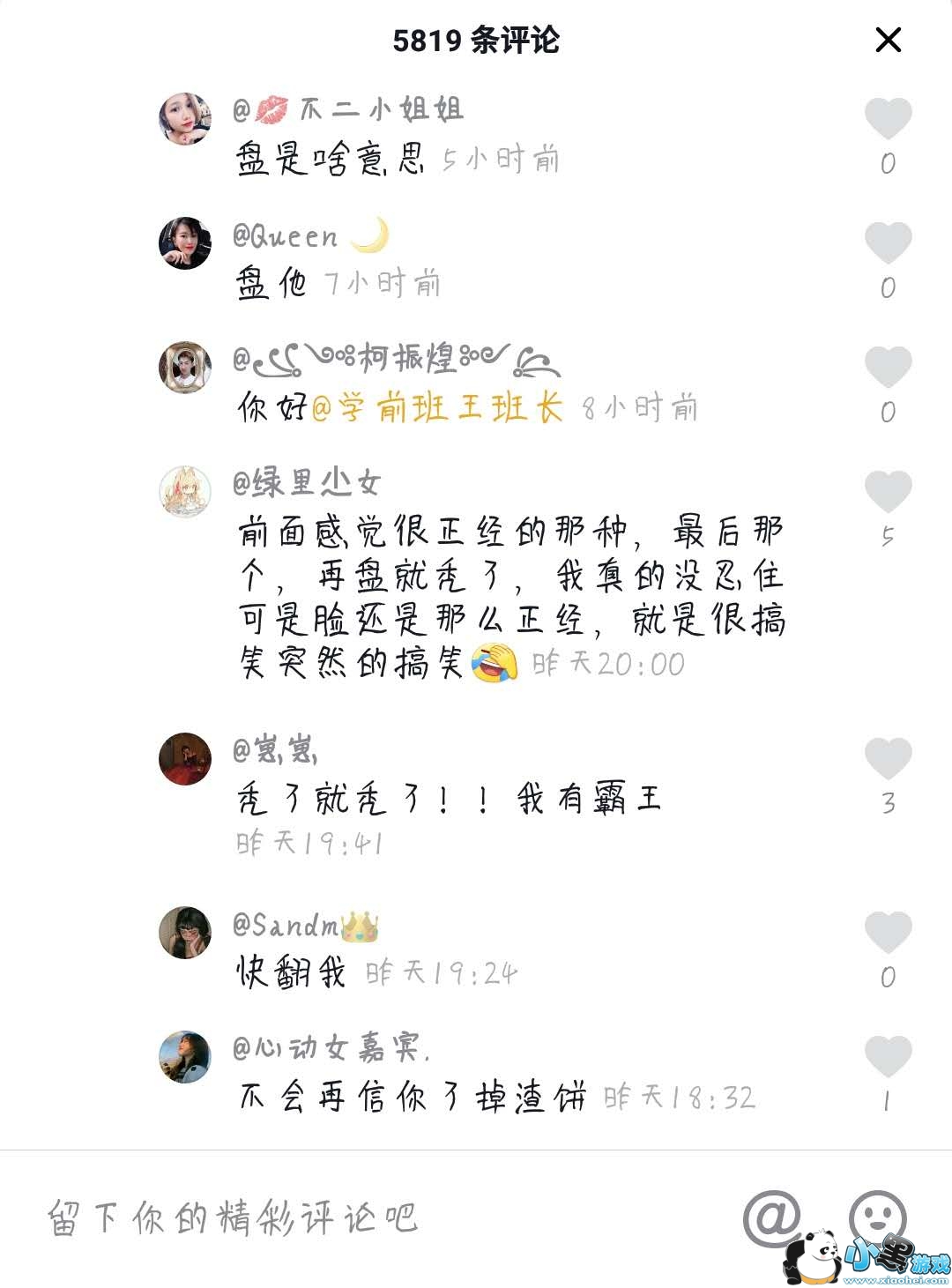
Task: Like 绿里少女's long comment
Action: (x=887, y=492)
